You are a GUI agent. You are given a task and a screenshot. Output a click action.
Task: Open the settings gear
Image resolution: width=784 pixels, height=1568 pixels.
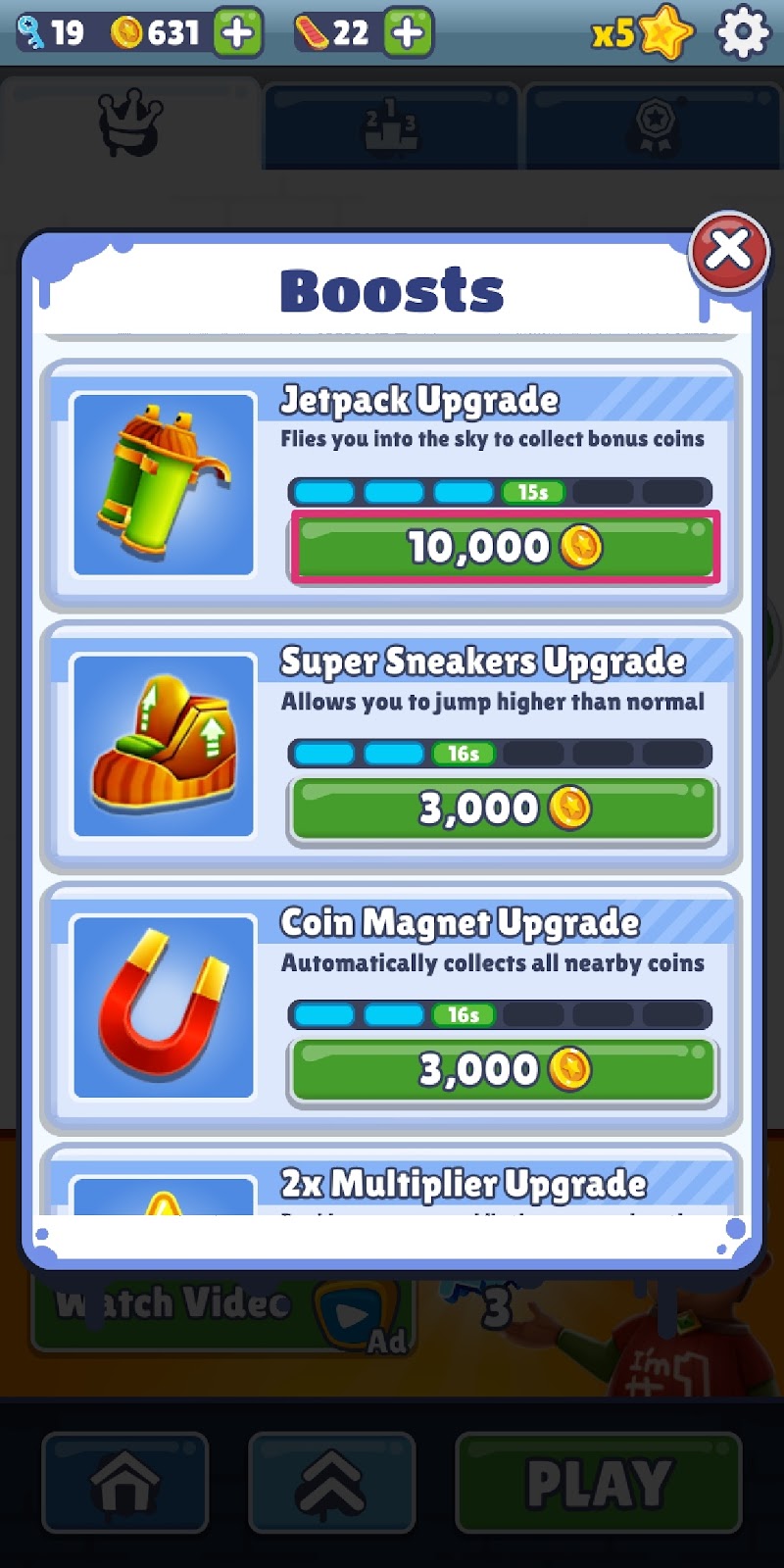click(744, 33)
